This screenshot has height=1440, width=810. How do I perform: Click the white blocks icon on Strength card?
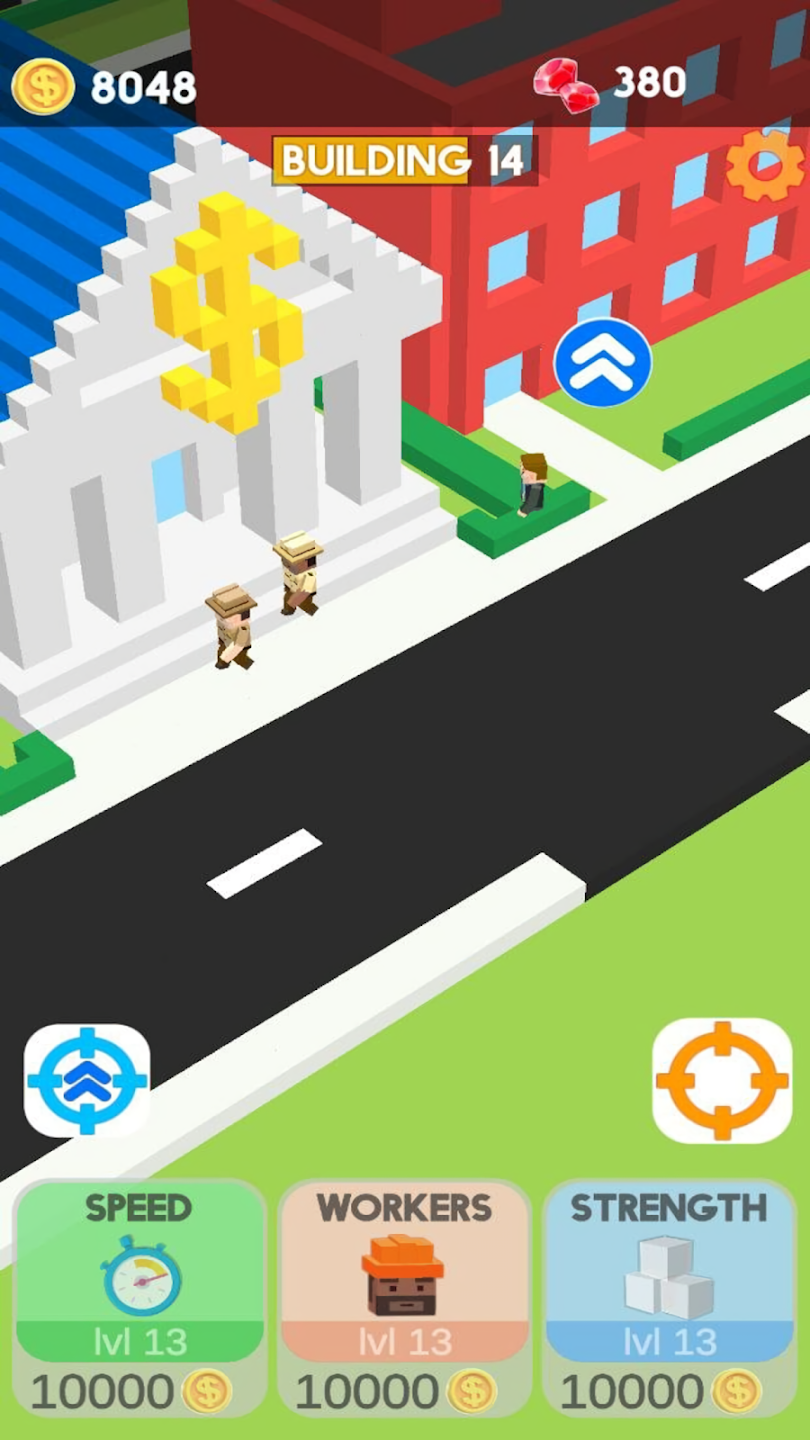(668, 1278)
